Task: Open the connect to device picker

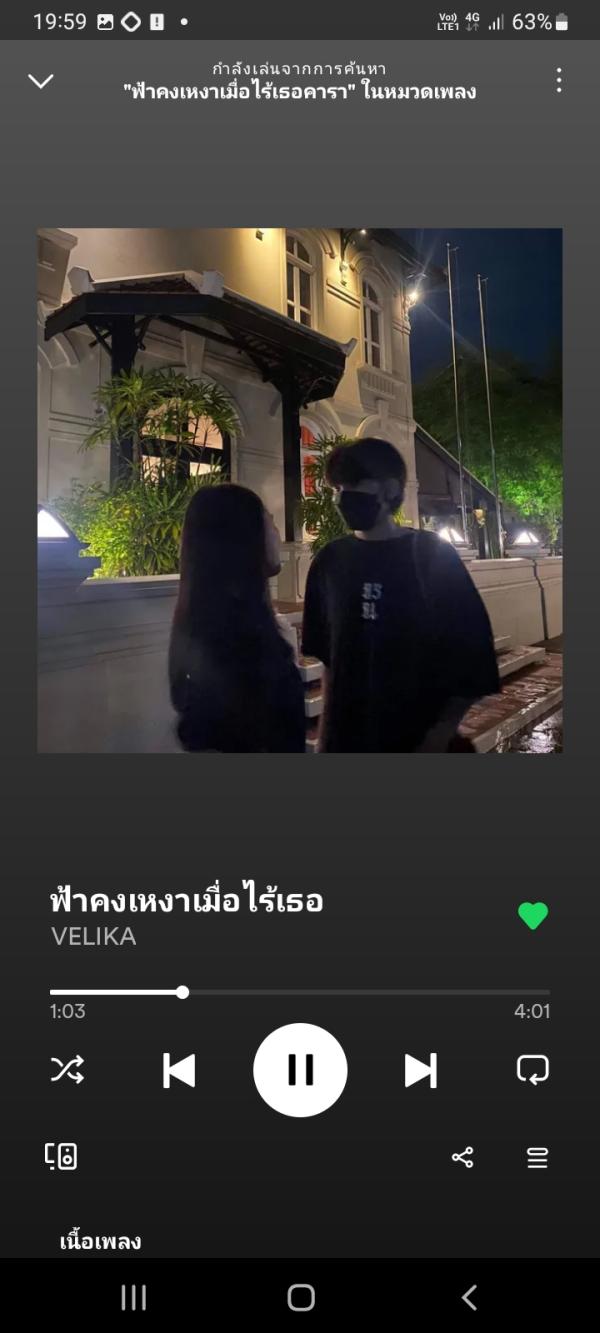Action: pyautogui.click(x=61, y=1157)
